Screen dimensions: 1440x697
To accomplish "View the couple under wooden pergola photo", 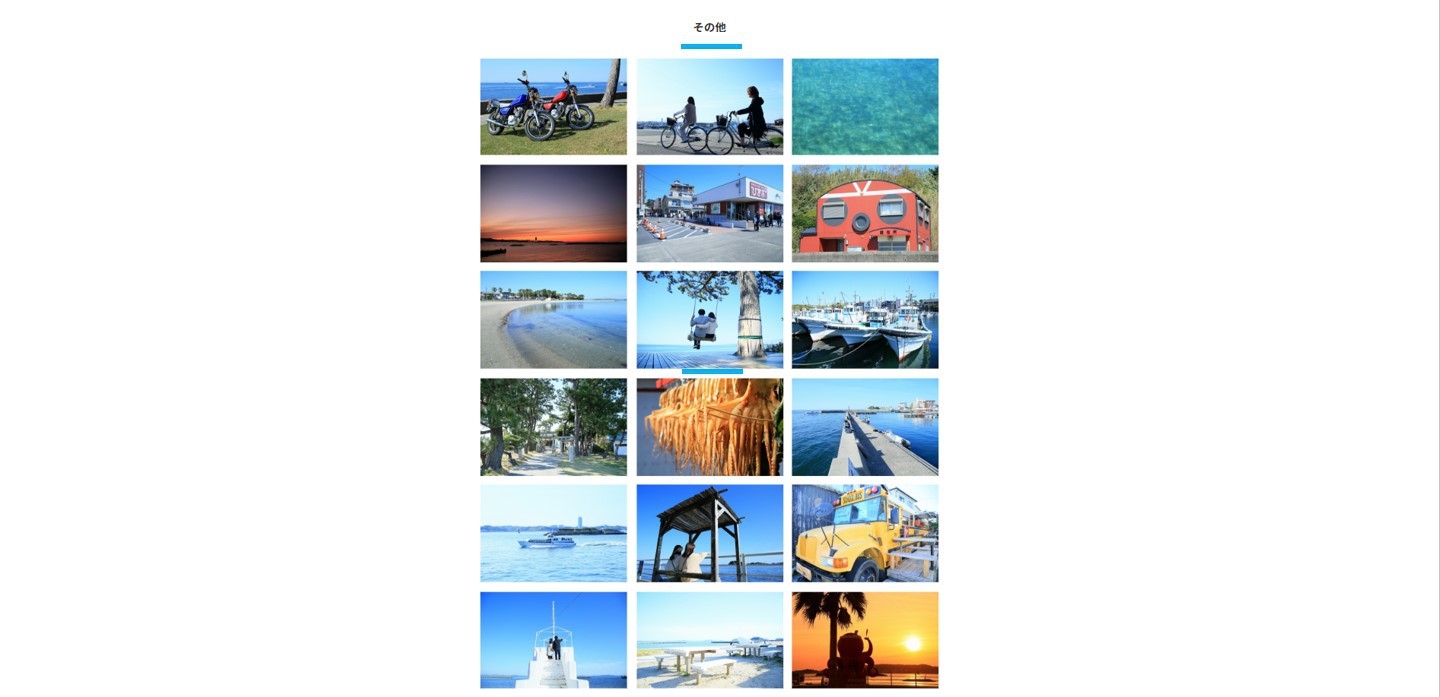I will click(x=709, y=533).
